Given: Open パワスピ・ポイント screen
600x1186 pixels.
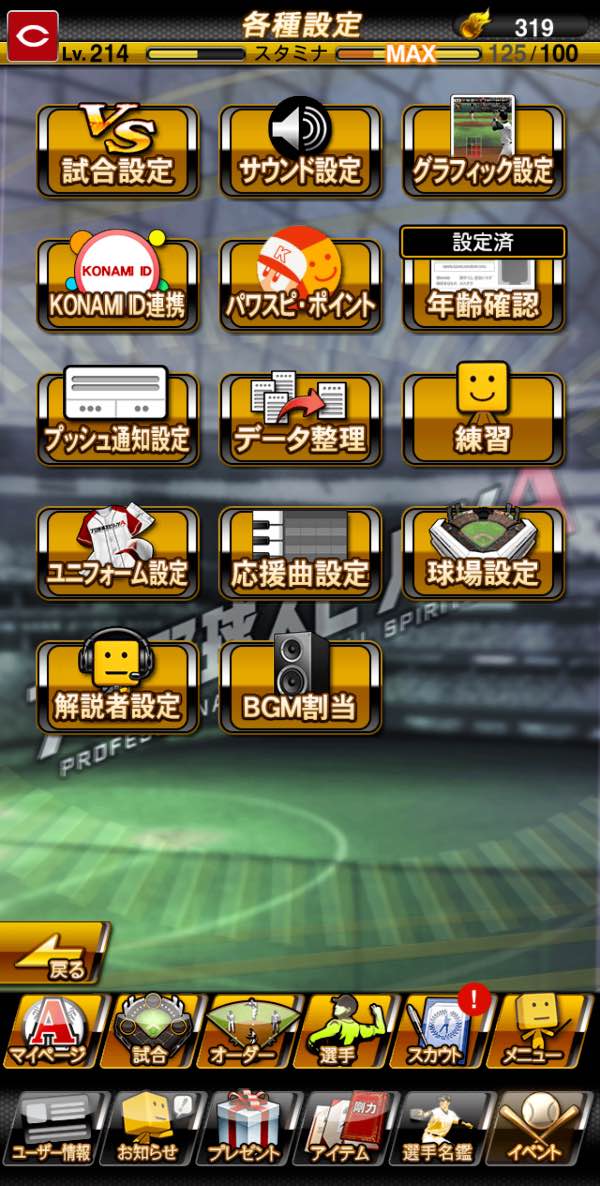Looking at the screenshot, I should [x=300, y=285].
